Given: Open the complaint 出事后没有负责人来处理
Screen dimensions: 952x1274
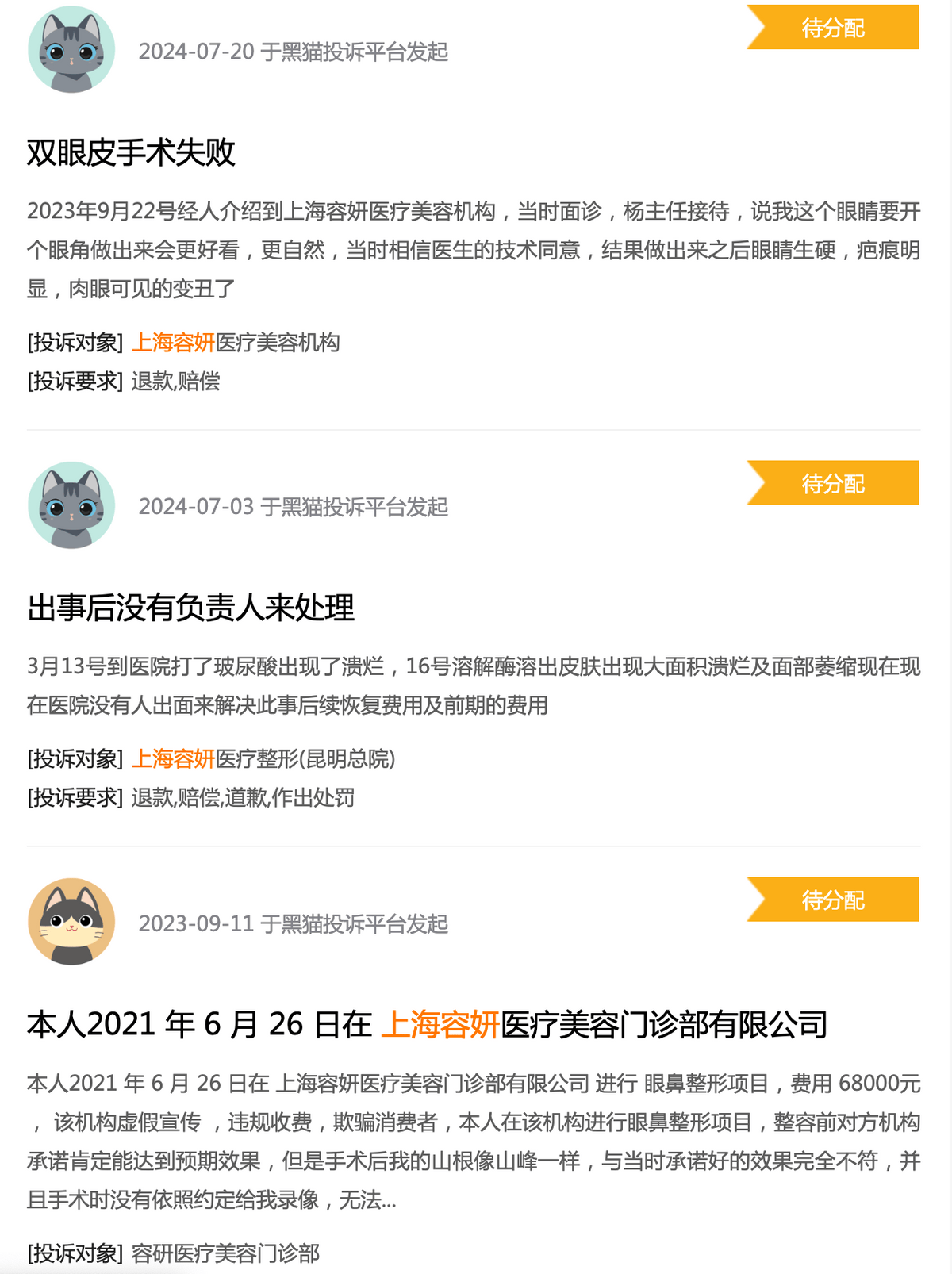Looking at the screenshot, I should [x=190, y=608].
